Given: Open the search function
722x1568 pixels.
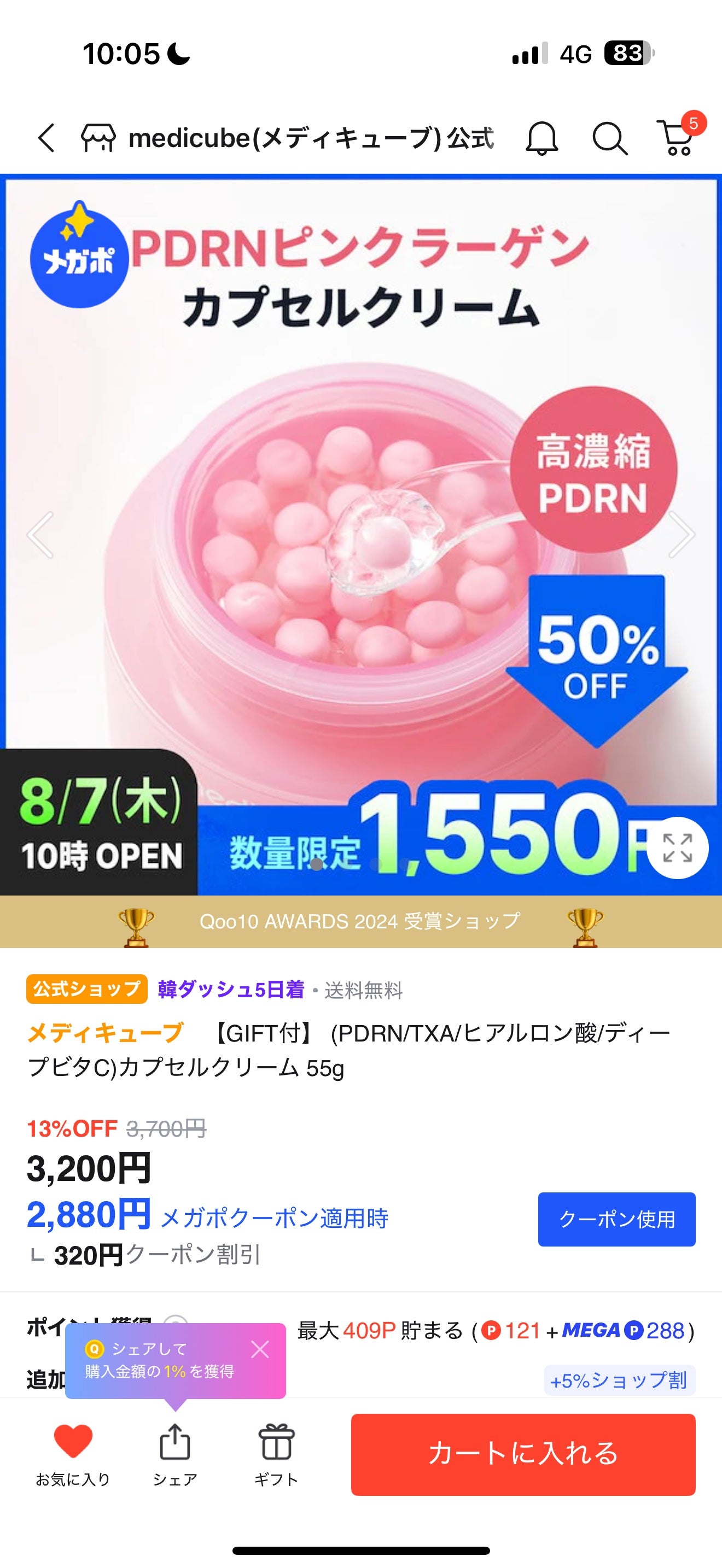Looking at the screenshot, I should pos(608,139).
